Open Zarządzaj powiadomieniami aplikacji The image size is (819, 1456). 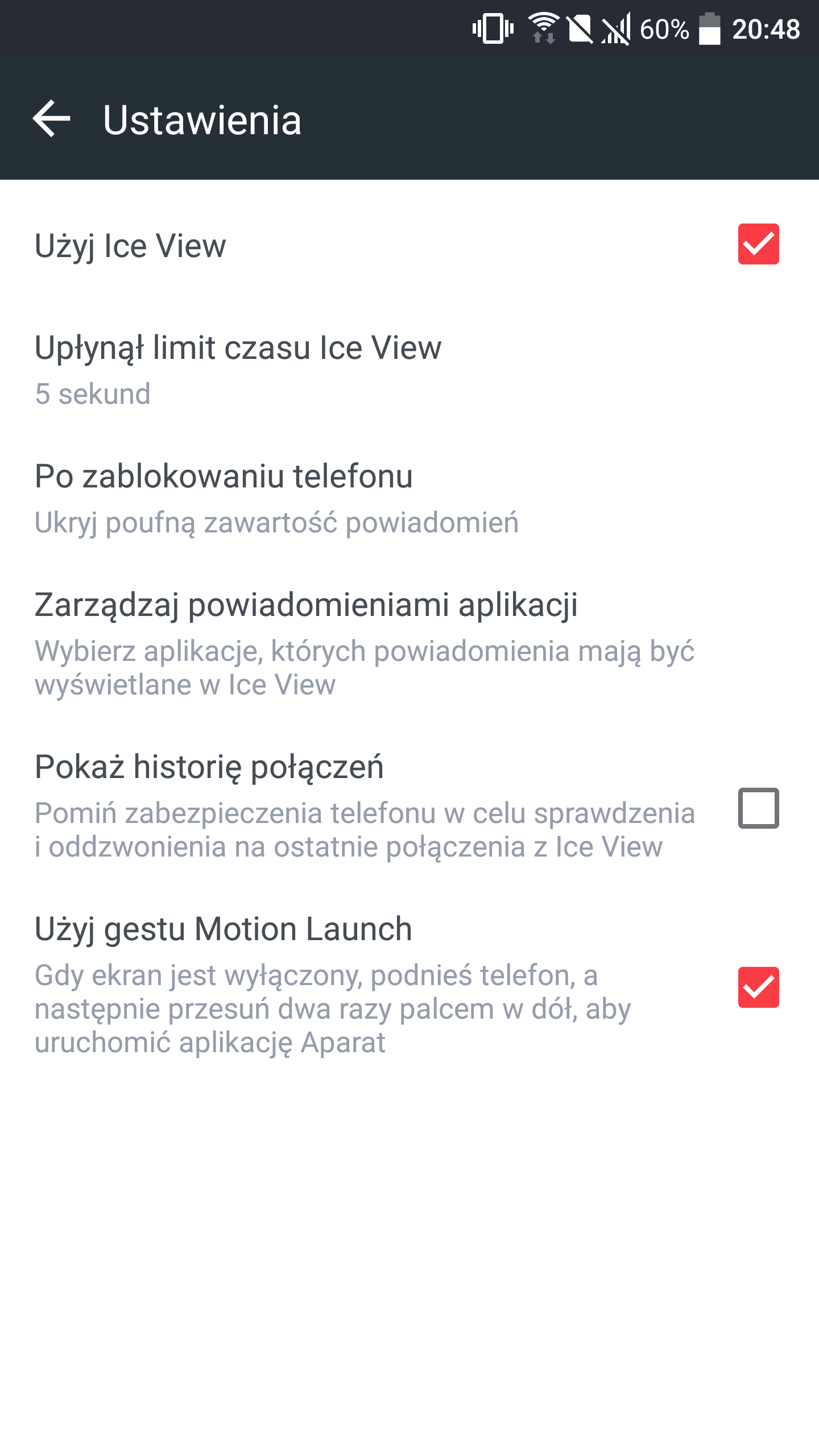[x=409, y=643]
